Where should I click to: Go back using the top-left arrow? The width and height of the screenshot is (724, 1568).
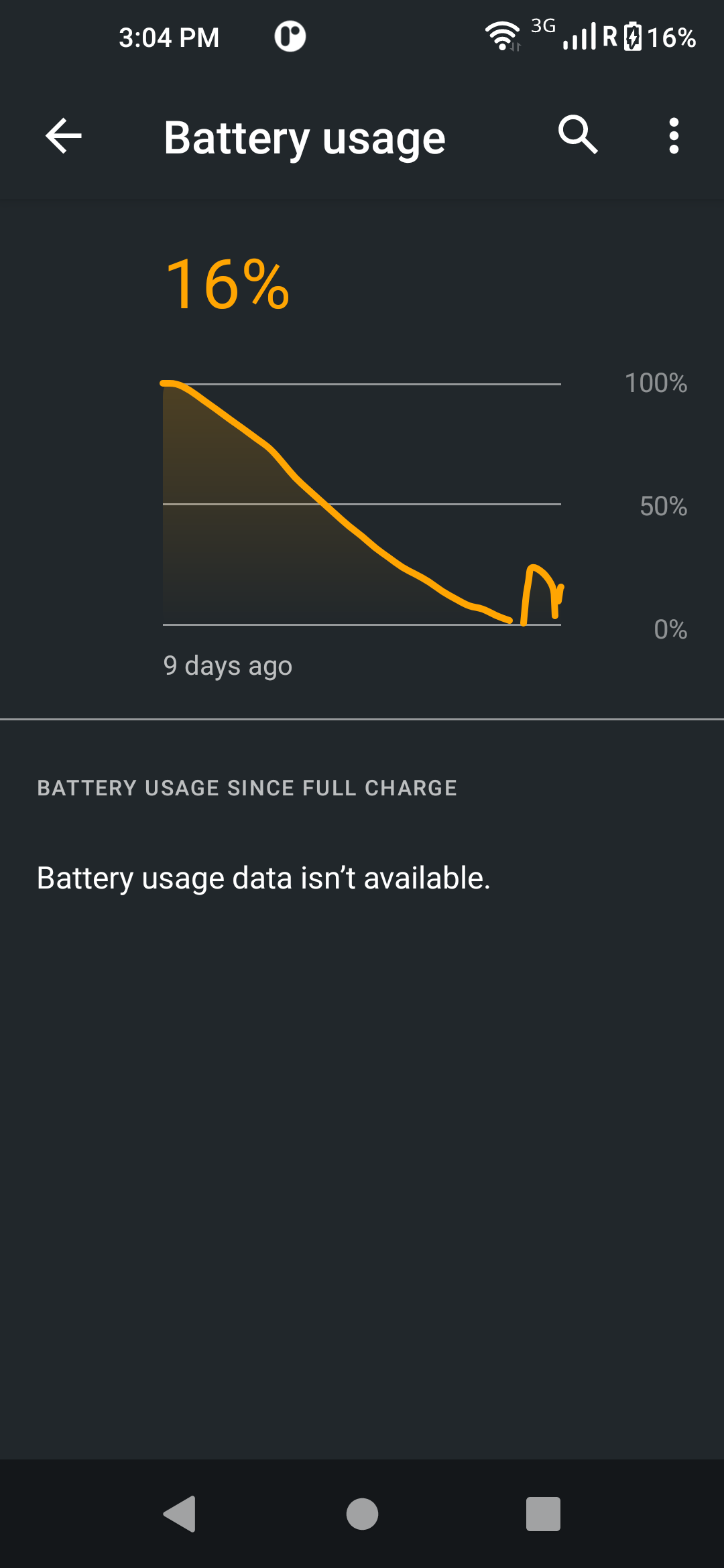(64, 136)
